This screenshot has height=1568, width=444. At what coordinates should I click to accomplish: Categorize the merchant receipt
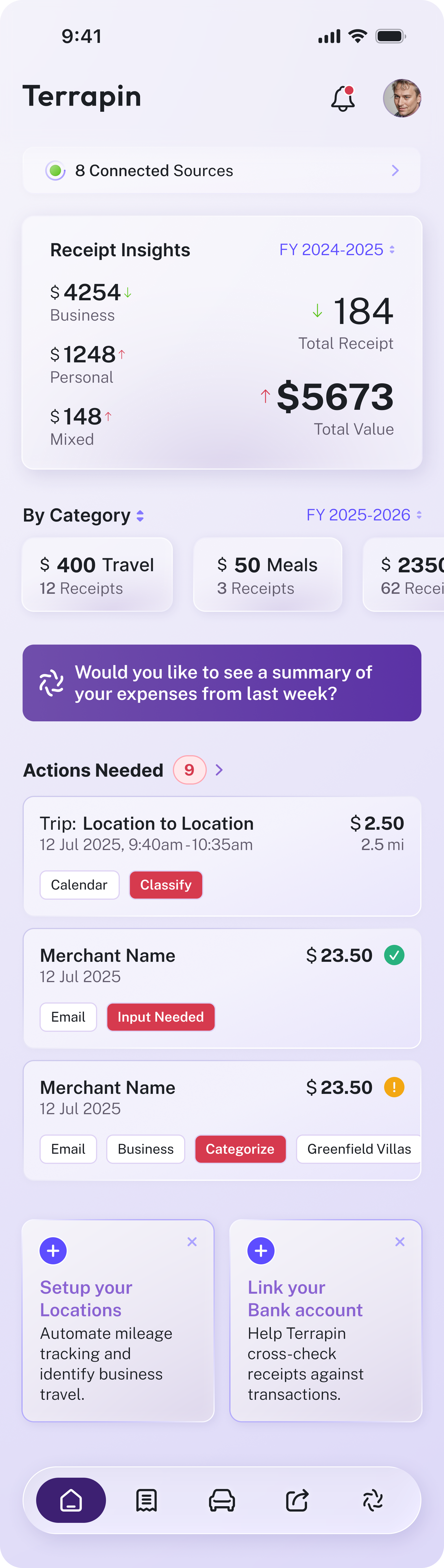(240, 1149)
